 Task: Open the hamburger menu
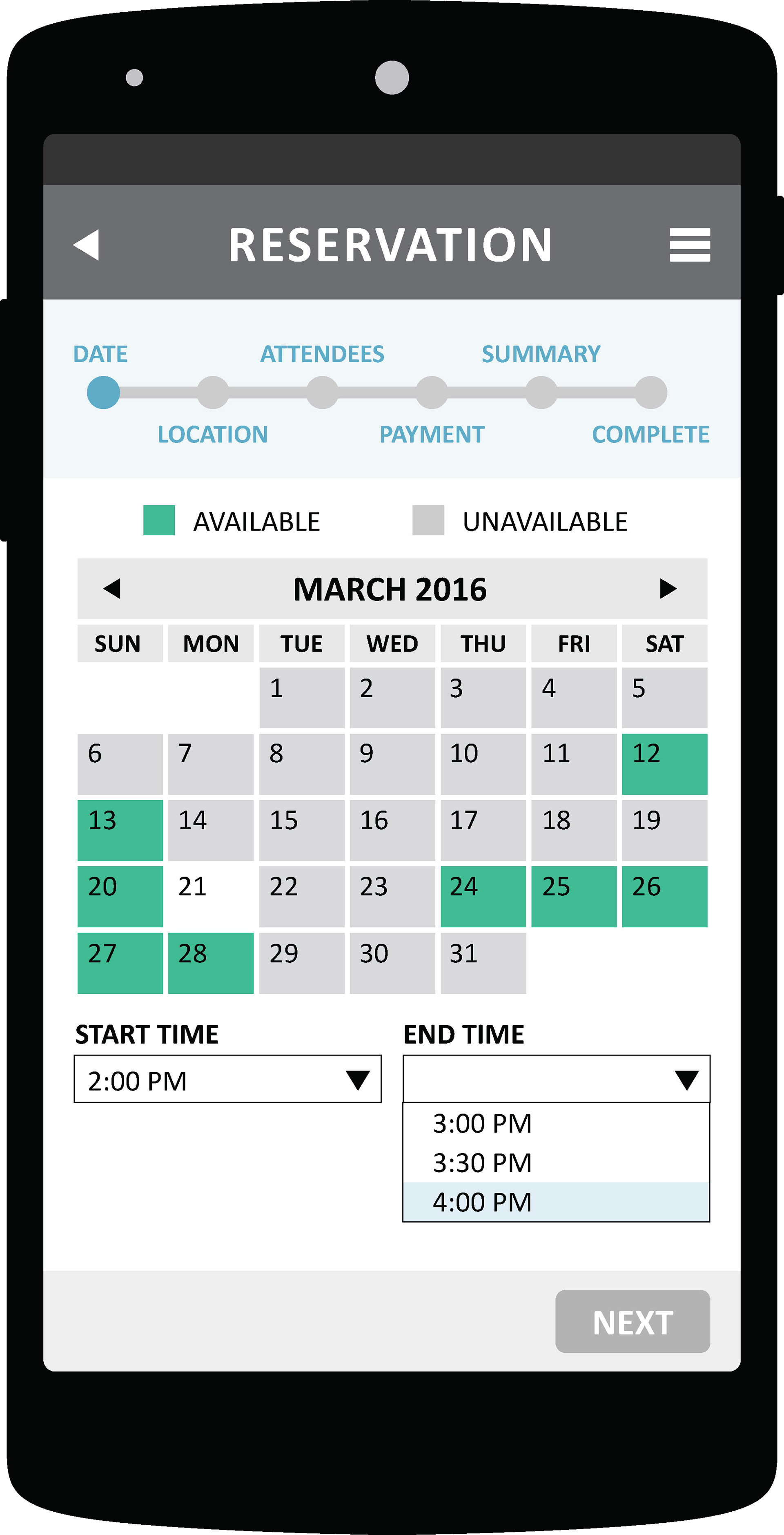[x=689, y=245]
